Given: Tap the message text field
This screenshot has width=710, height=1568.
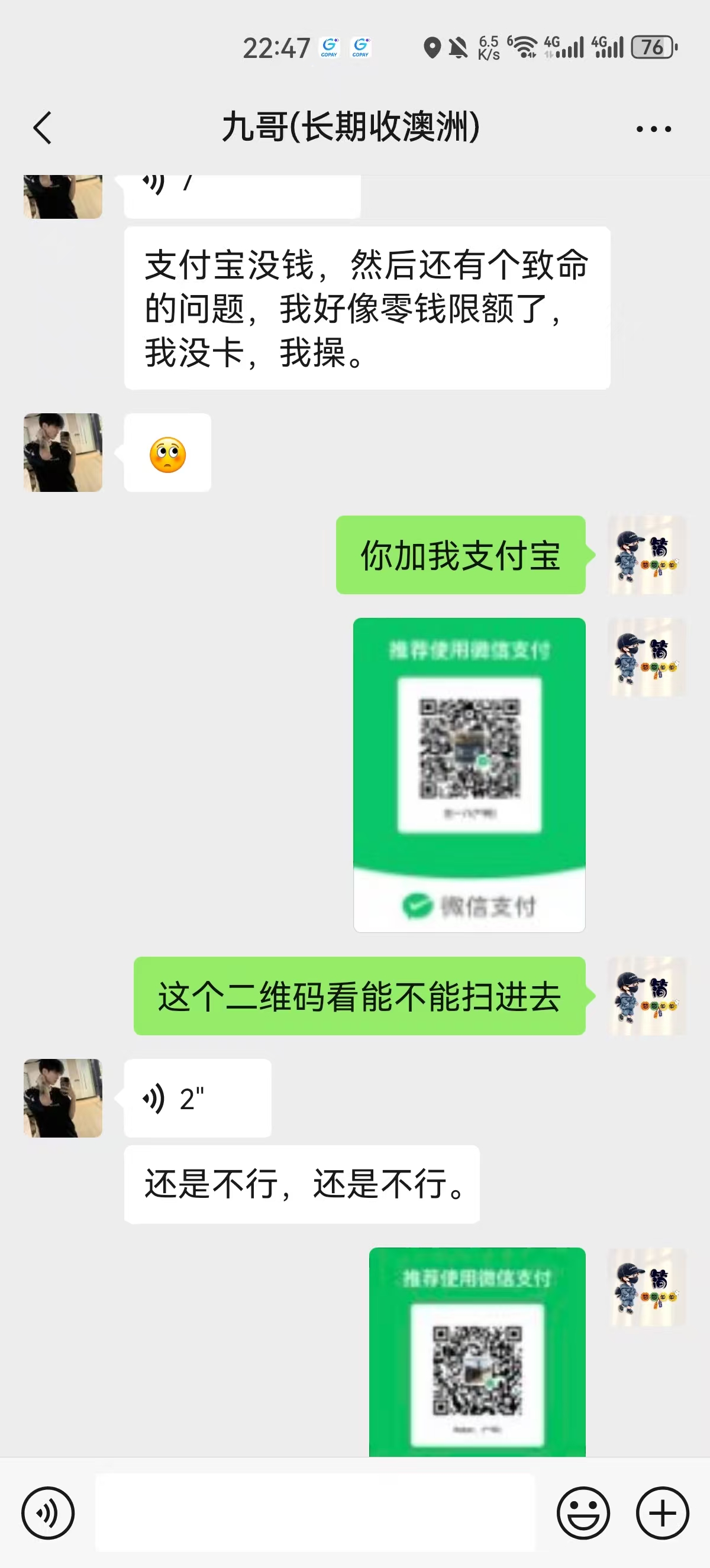Looking at the screenshot, I should click(315, 1512).
